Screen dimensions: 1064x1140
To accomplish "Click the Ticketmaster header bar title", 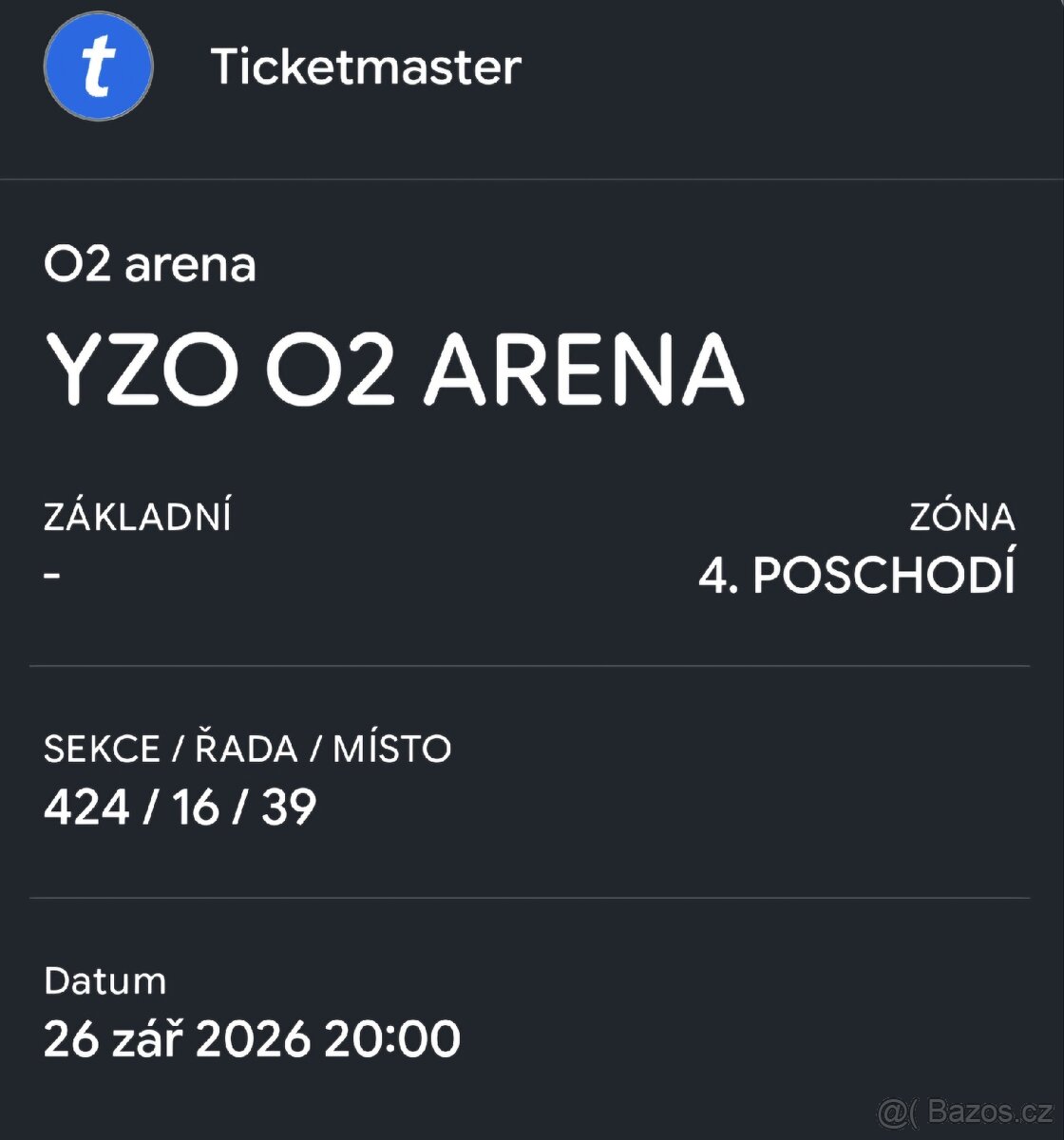I will click(x=366, y=66).
